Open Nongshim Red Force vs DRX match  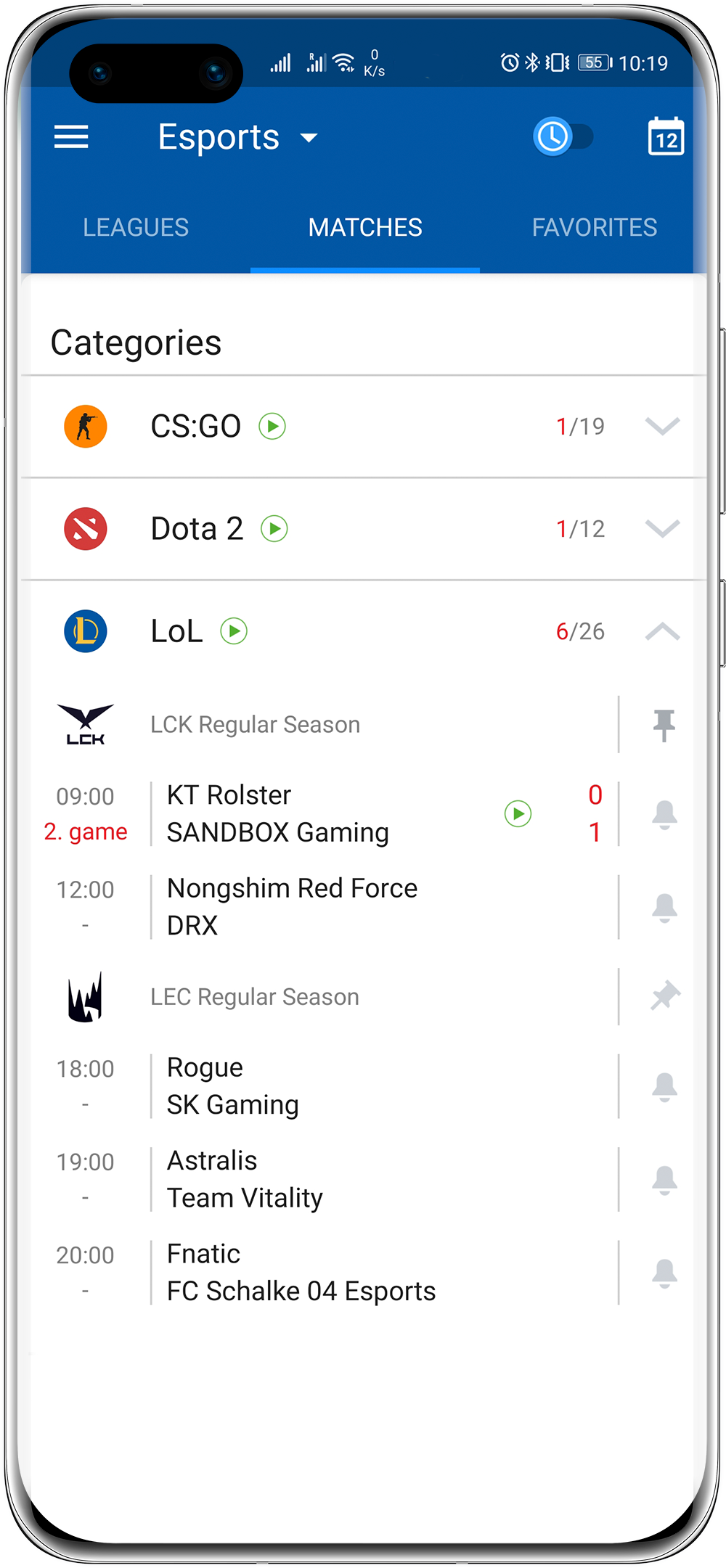coord(327,907)
